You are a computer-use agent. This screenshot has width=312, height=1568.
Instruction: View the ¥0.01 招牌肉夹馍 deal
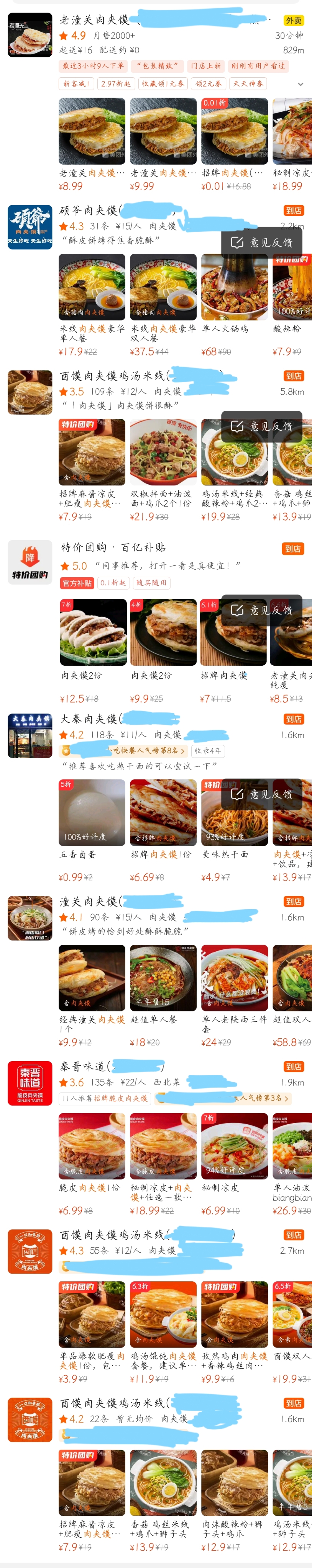[235, 131]
